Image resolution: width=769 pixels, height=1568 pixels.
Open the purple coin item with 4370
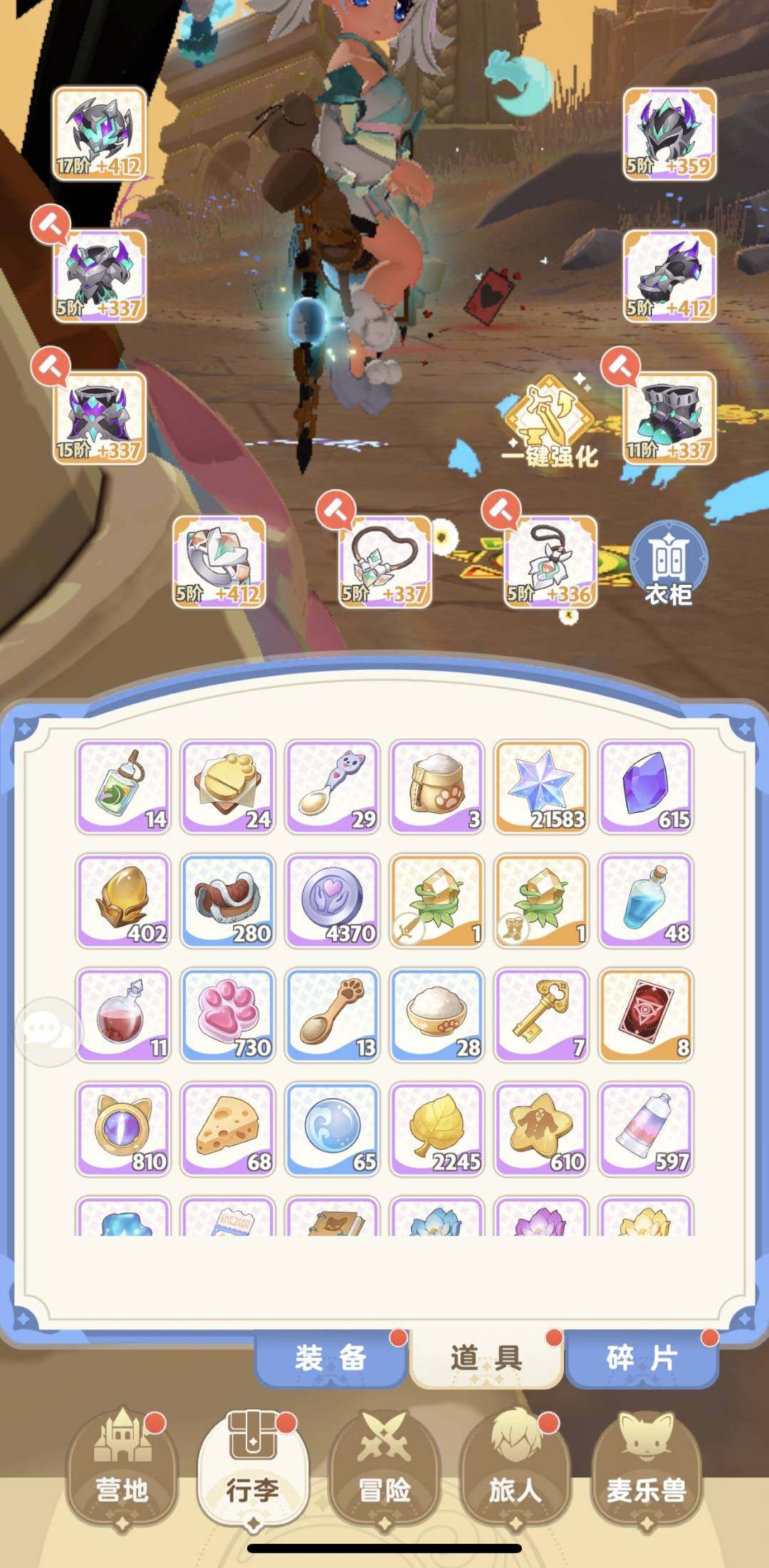[x=333, y=900]
